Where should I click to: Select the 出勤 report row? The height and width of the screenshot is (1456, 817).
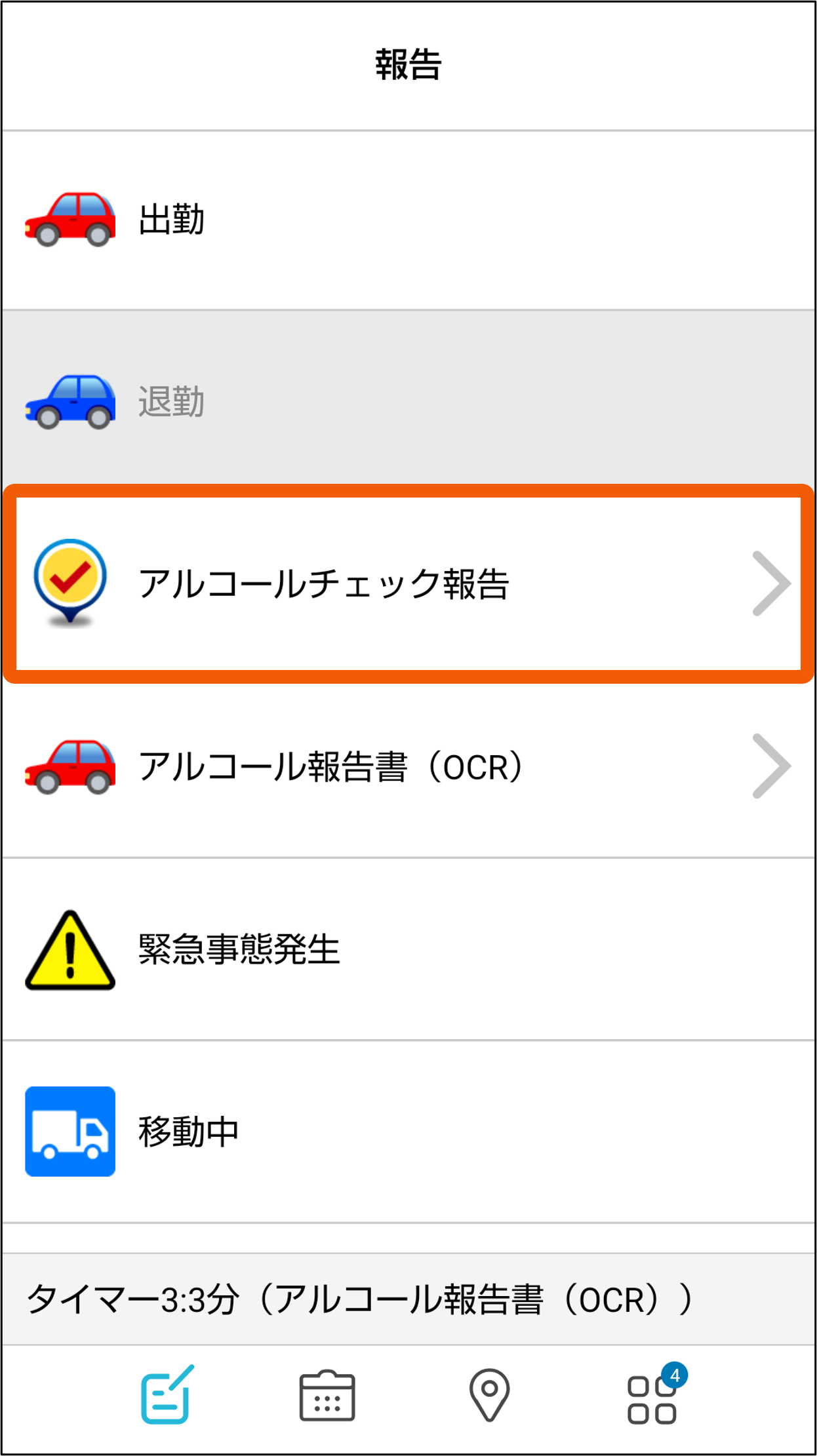pos(408,220)
